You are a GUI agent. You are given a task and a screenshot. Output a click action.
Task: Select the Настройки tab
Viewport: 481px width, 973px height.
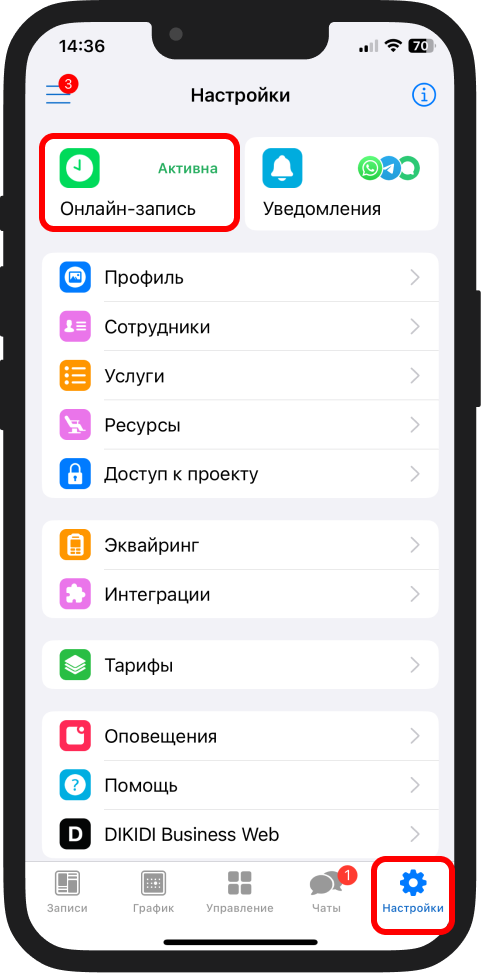pos(413,893)
